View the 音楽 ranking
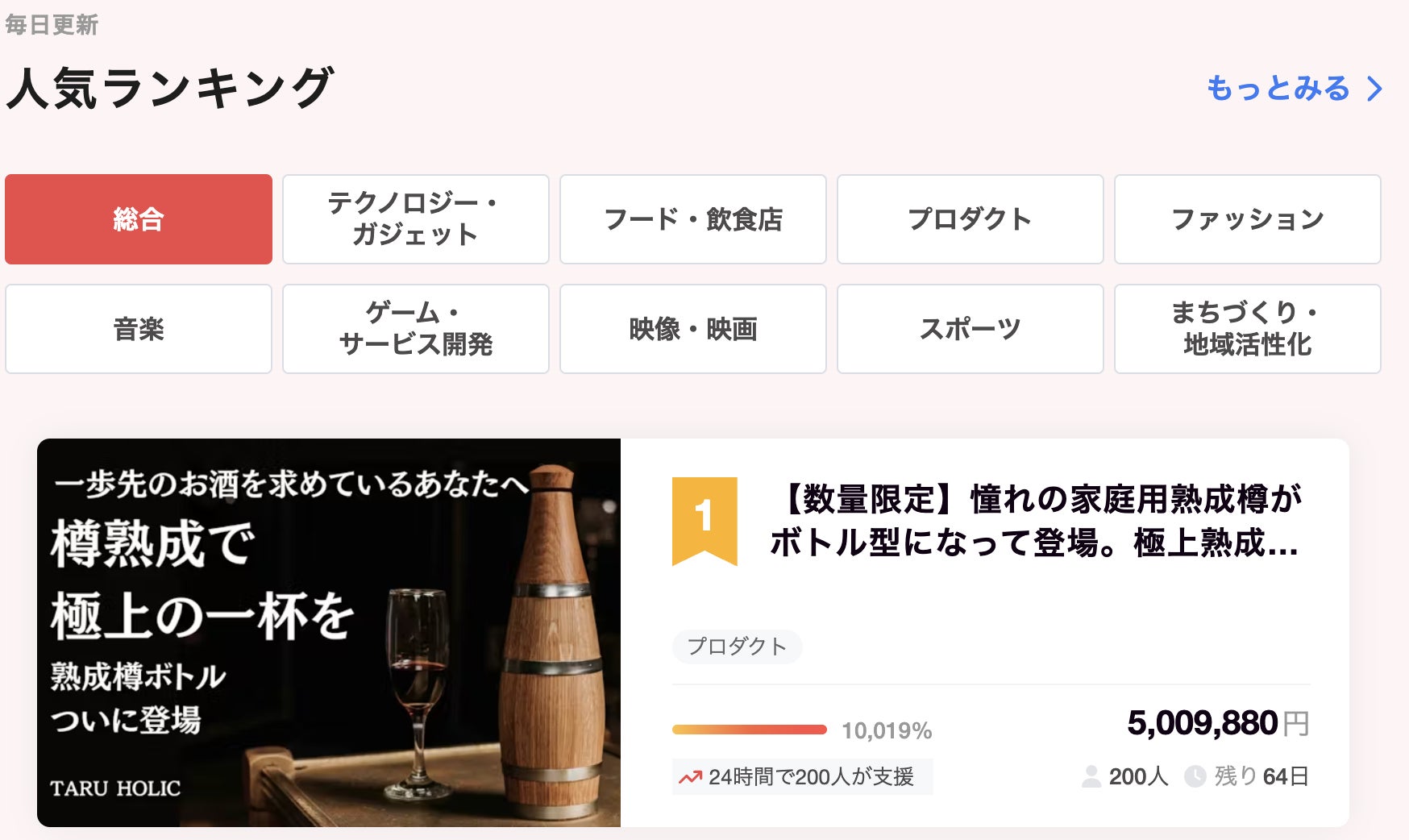 click(139, 329)
